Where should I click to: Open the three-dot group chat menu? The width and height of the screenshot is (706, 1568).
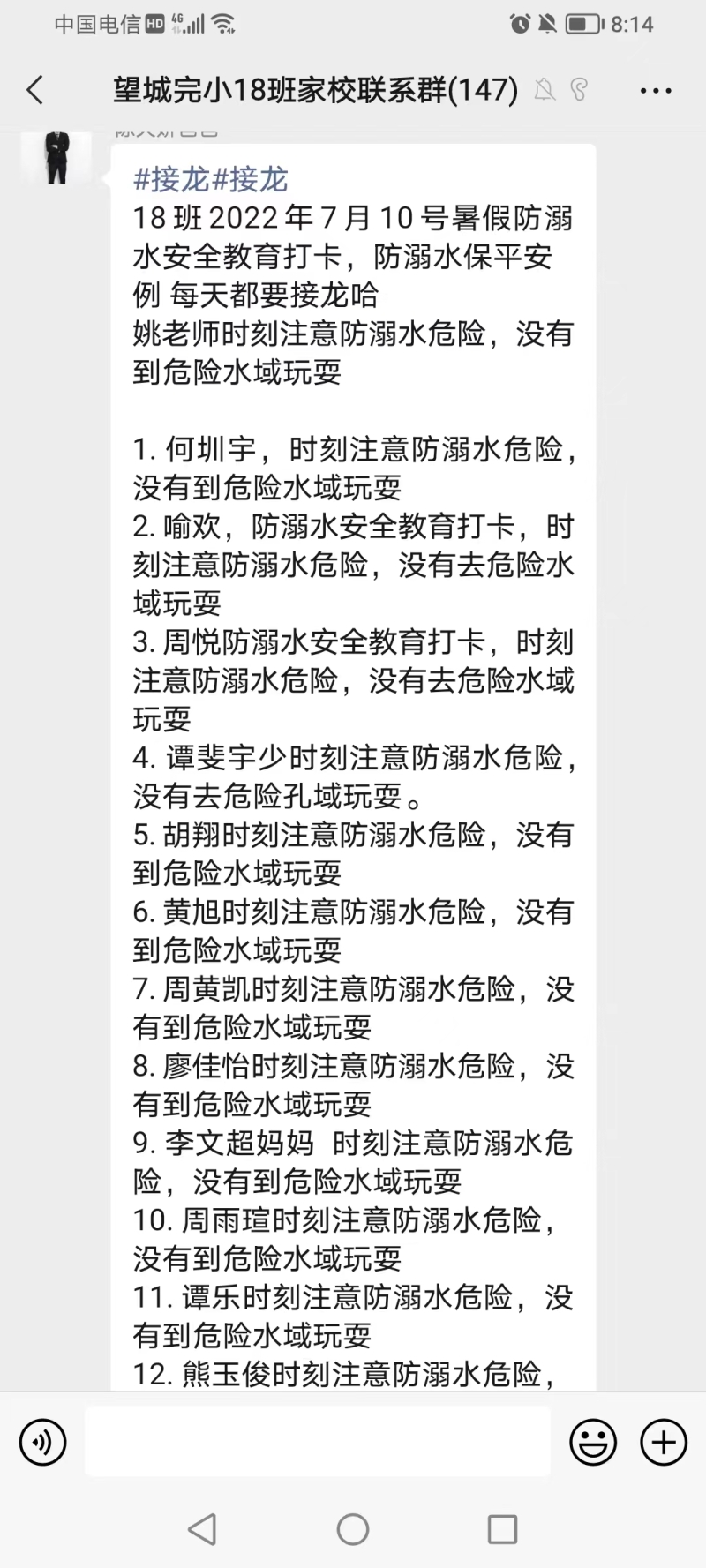coord(656,90)
